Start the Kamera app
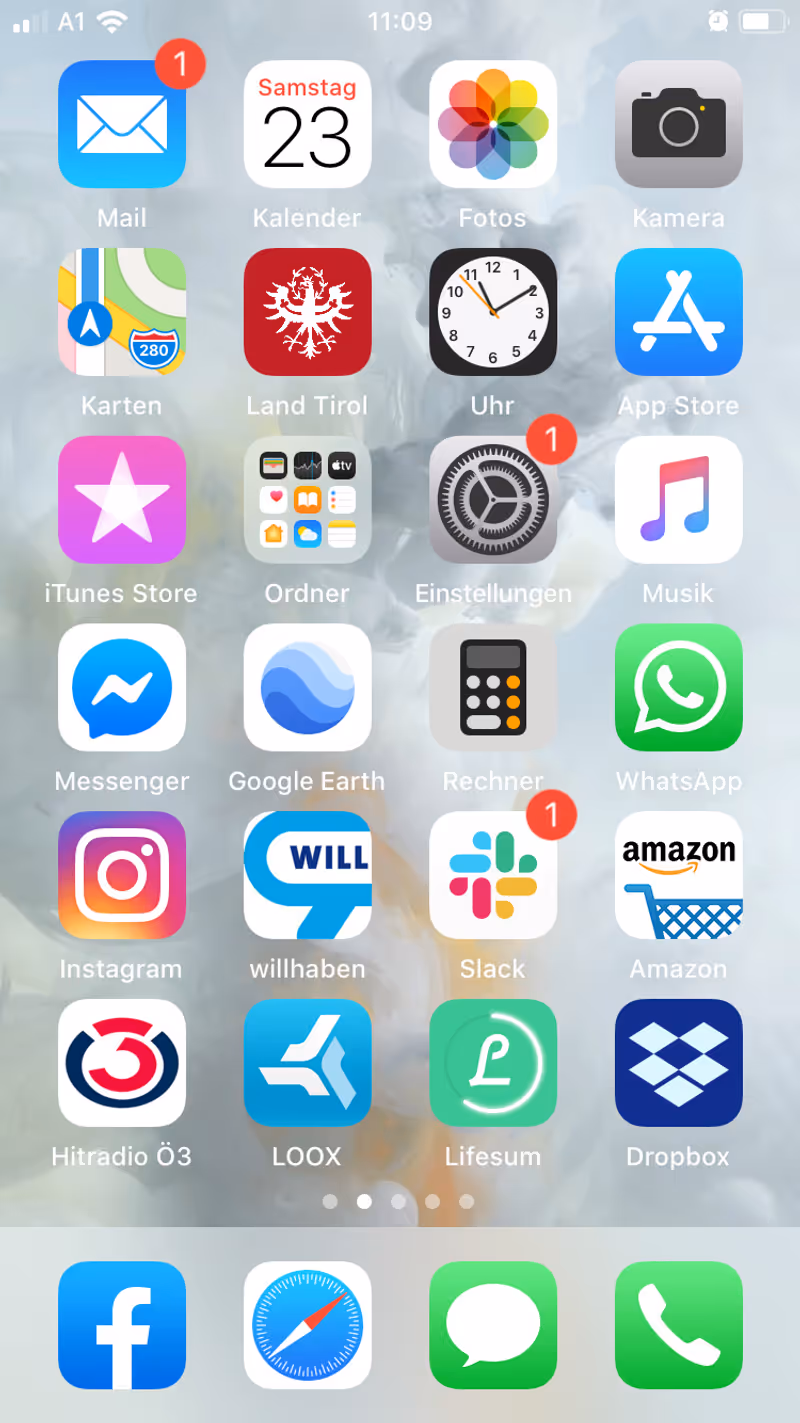This screenshot has width=800, height=1423. pos(678,124)
